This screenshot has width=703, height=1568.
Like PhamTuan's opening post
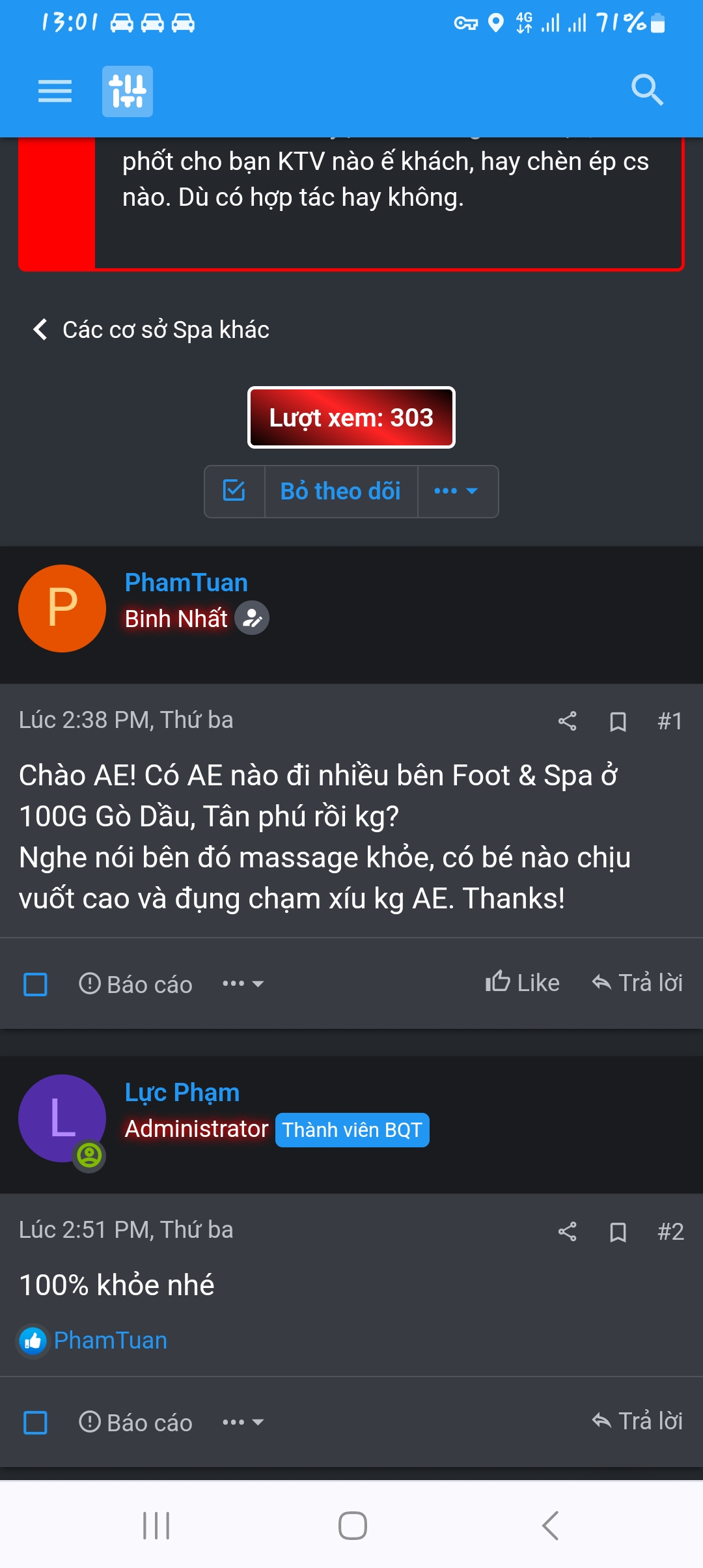pyautogui.click(x=523, y=982)
